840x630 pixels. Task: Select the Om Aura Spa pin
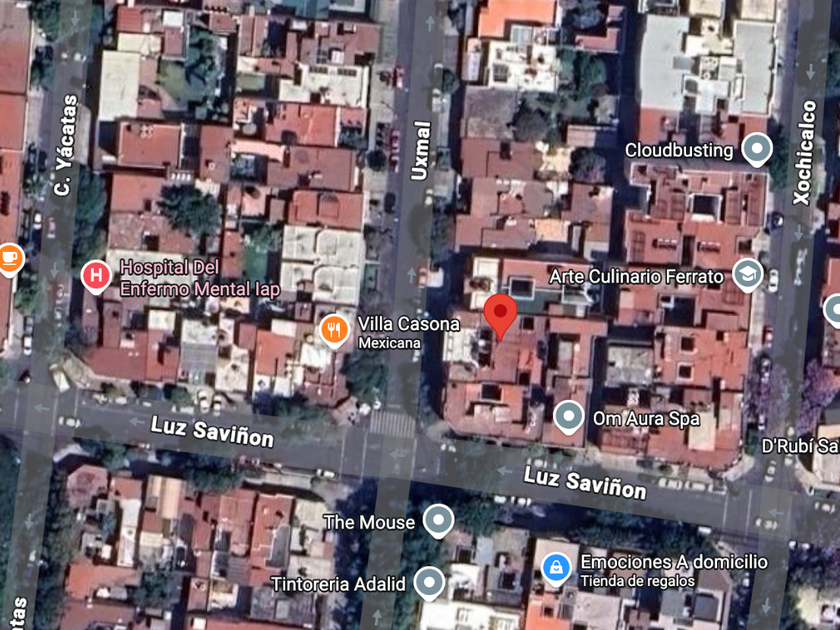click(x=569, y=417)
